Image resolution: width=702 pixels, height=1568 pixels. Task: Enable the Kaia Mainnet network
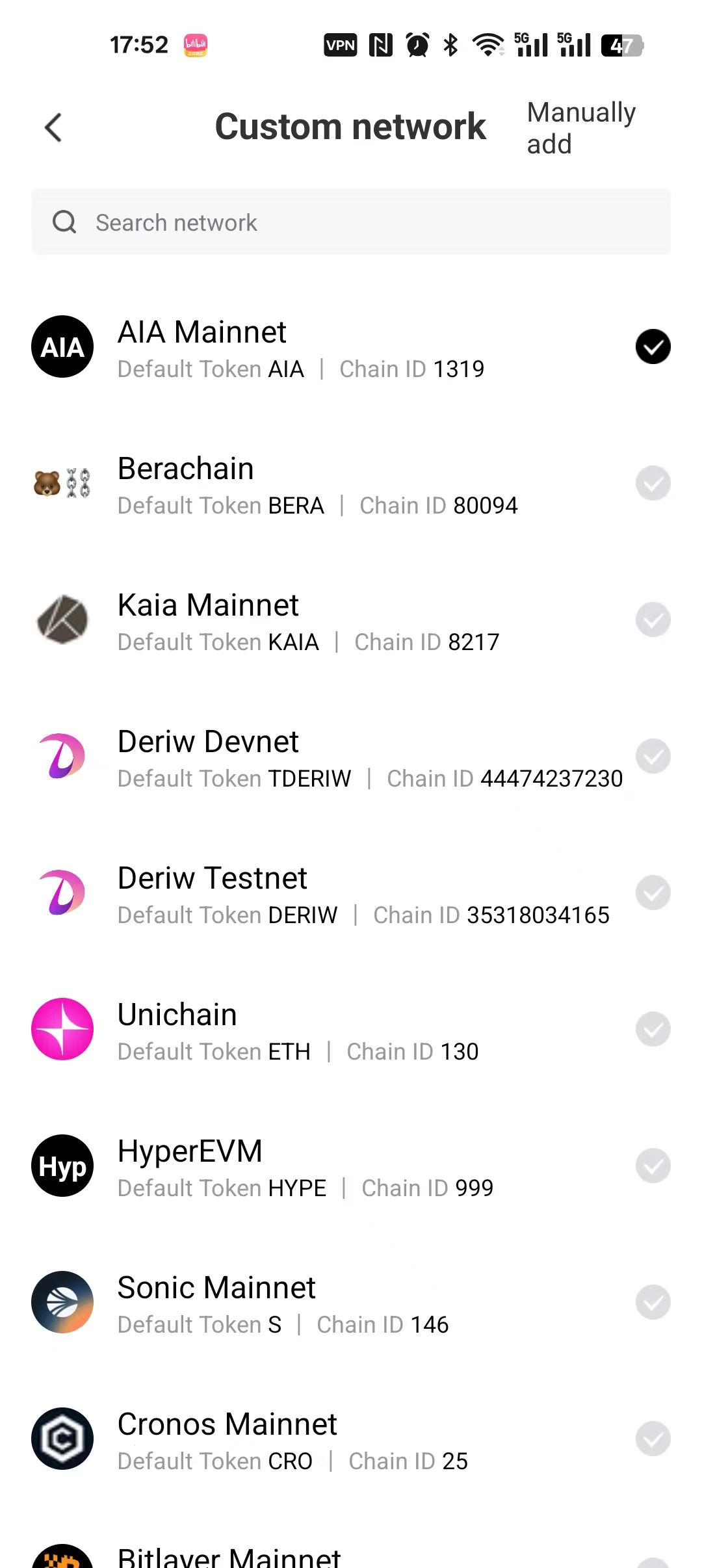(x=653, y=620)
